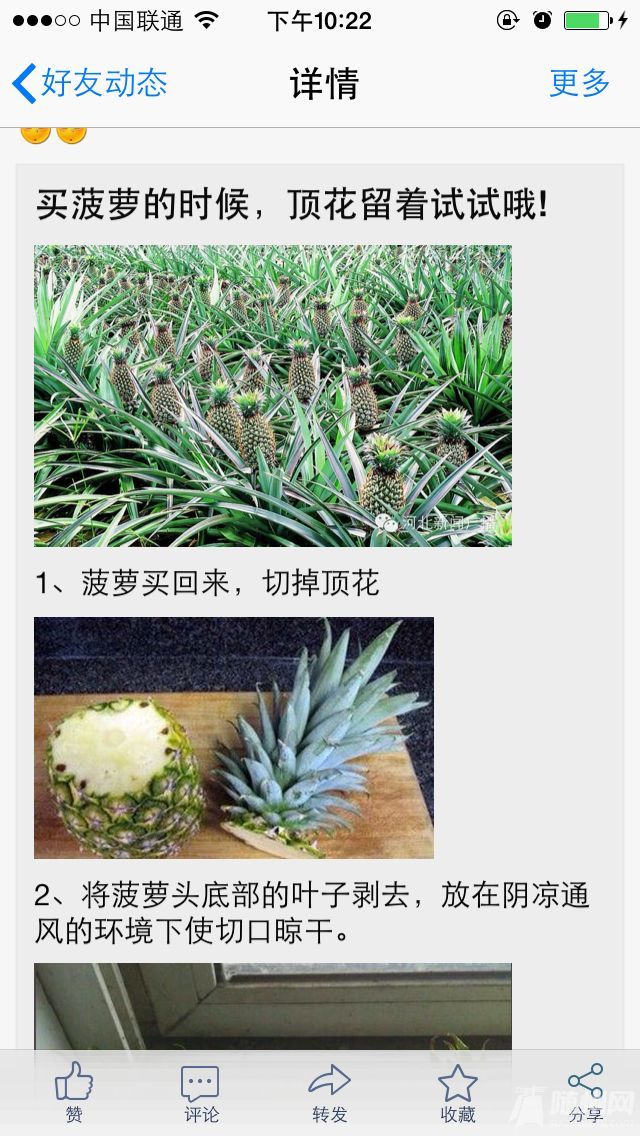Open 评论 to comment
This screenshot has width=640, height=1136.
tap(201, 1092)
